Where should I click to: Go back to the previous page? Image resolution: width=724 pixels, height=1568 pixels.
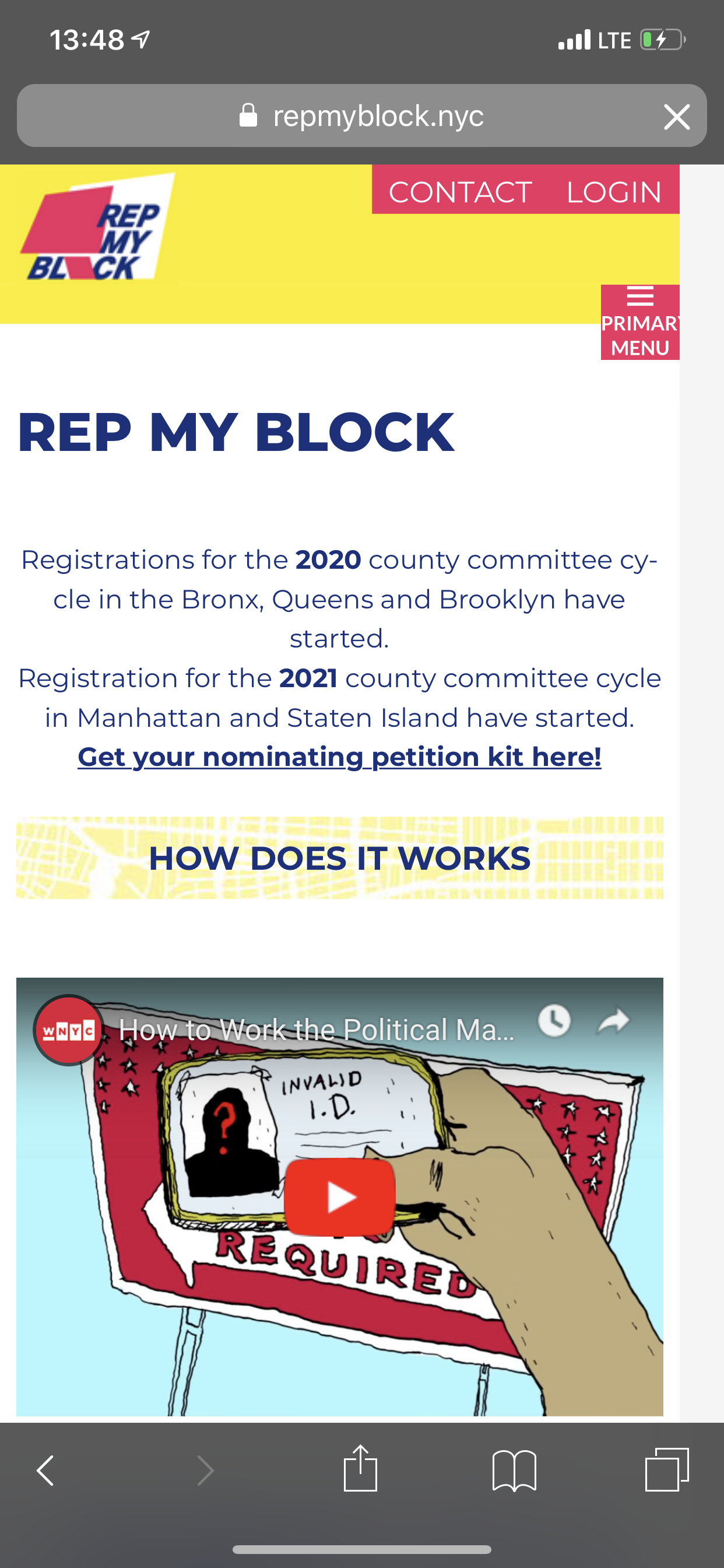point(45,1471)
